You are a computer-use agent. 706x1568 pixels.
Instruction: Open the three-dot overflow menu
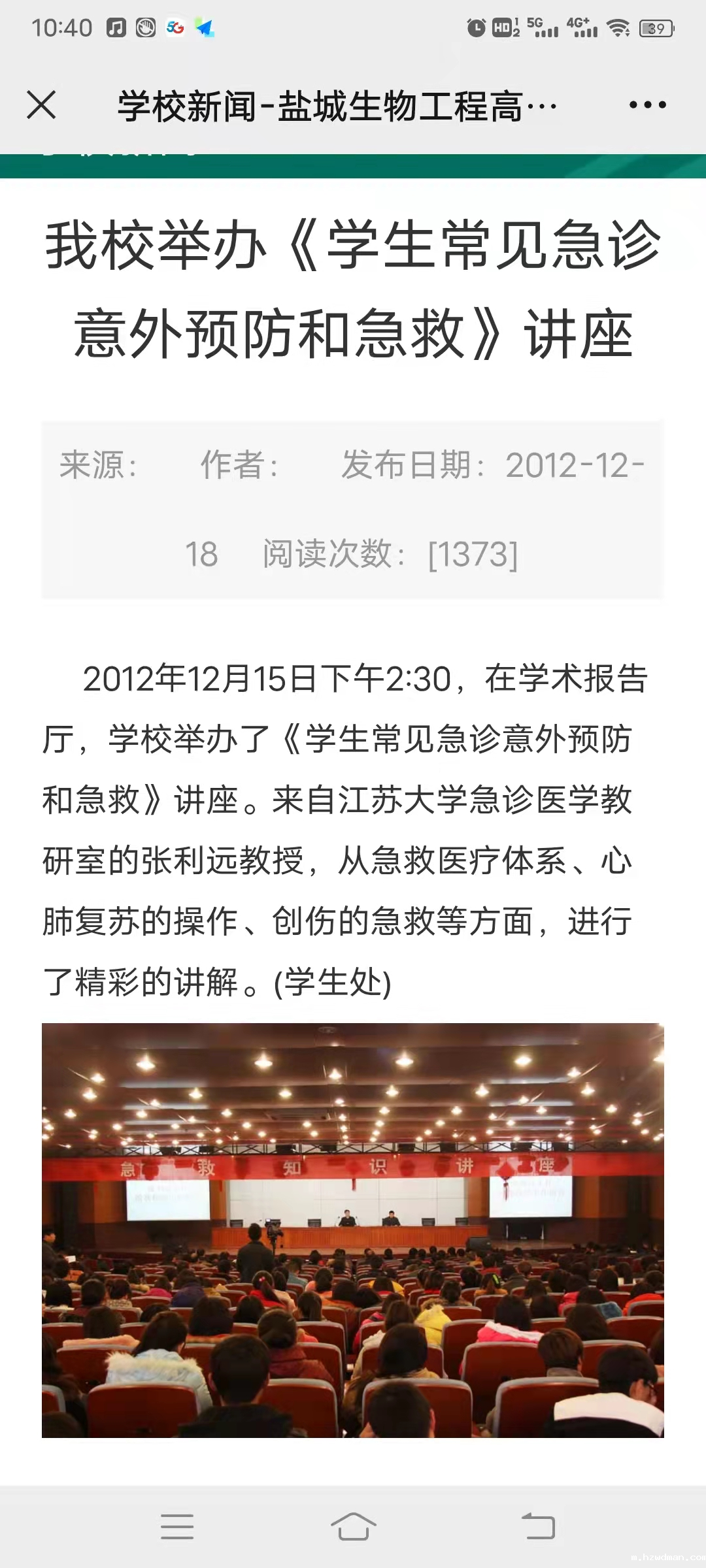pyautogui.click(x=647, y=105)
